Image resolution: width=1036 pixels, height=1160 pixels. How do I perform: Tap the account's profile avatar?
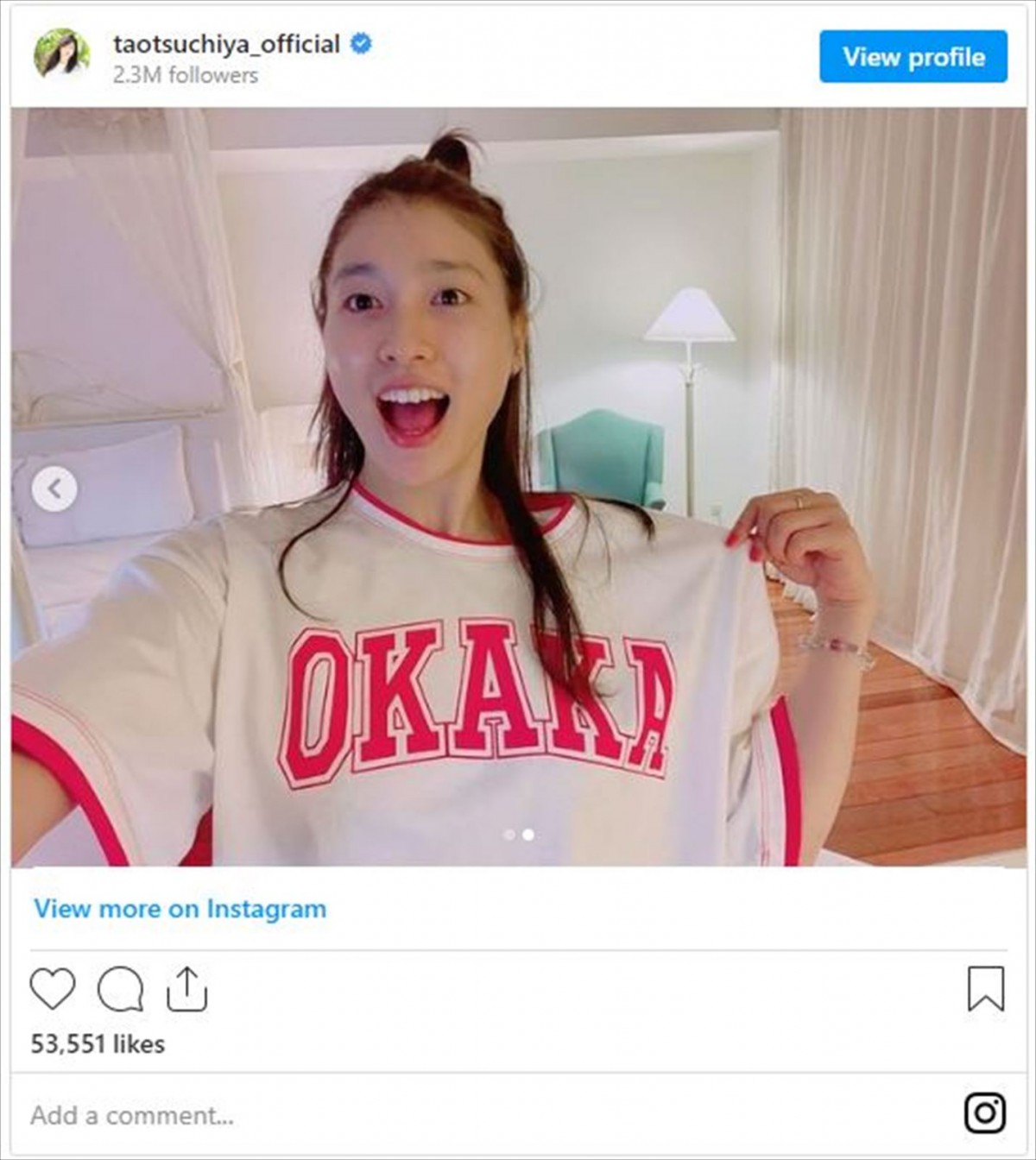pyautogui.click(x=61, y=54)
